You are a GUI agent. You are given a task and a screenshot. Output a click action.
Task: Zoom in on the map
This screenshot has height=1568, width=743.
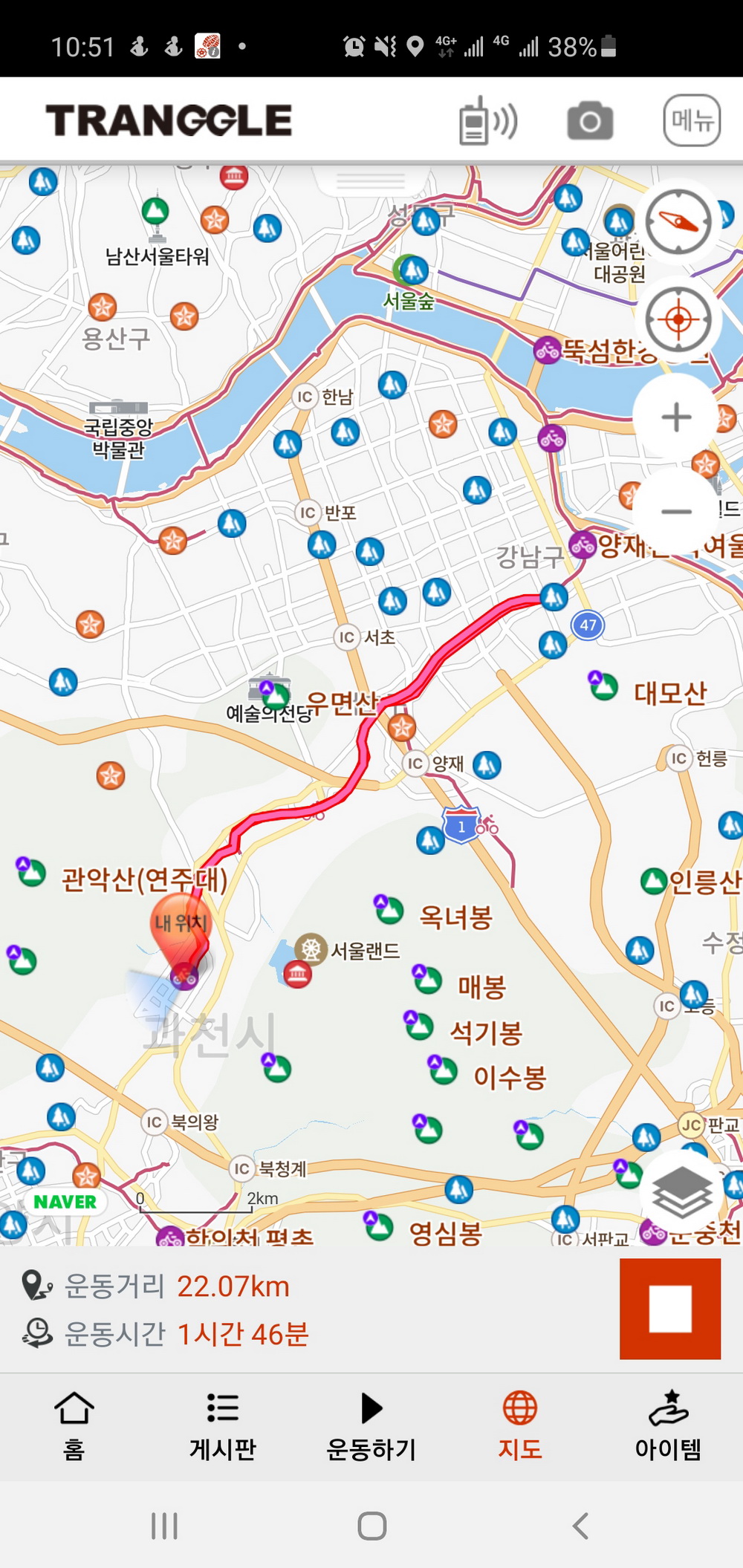pos(676,417)
